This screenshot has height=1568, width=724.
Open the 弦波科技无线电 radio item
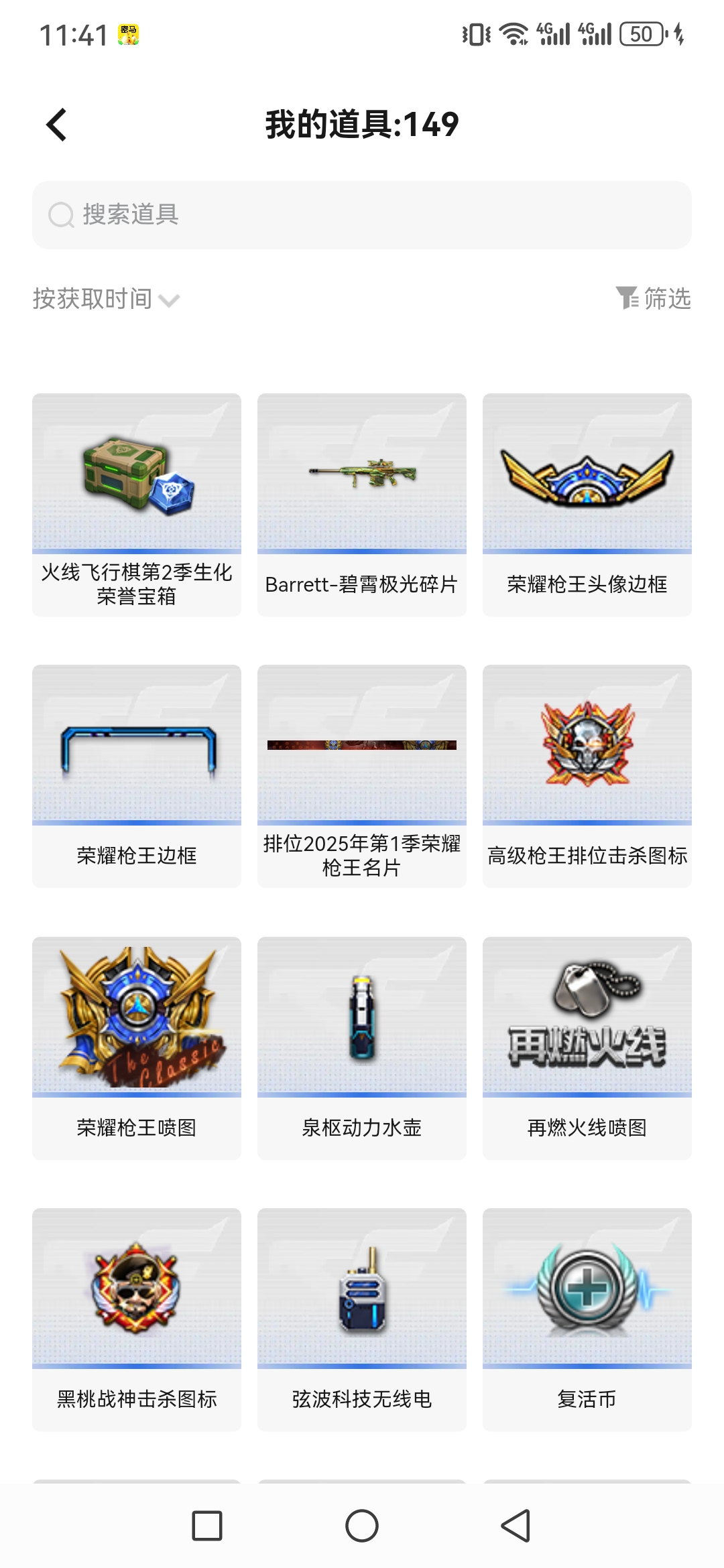click(361, 1313)
